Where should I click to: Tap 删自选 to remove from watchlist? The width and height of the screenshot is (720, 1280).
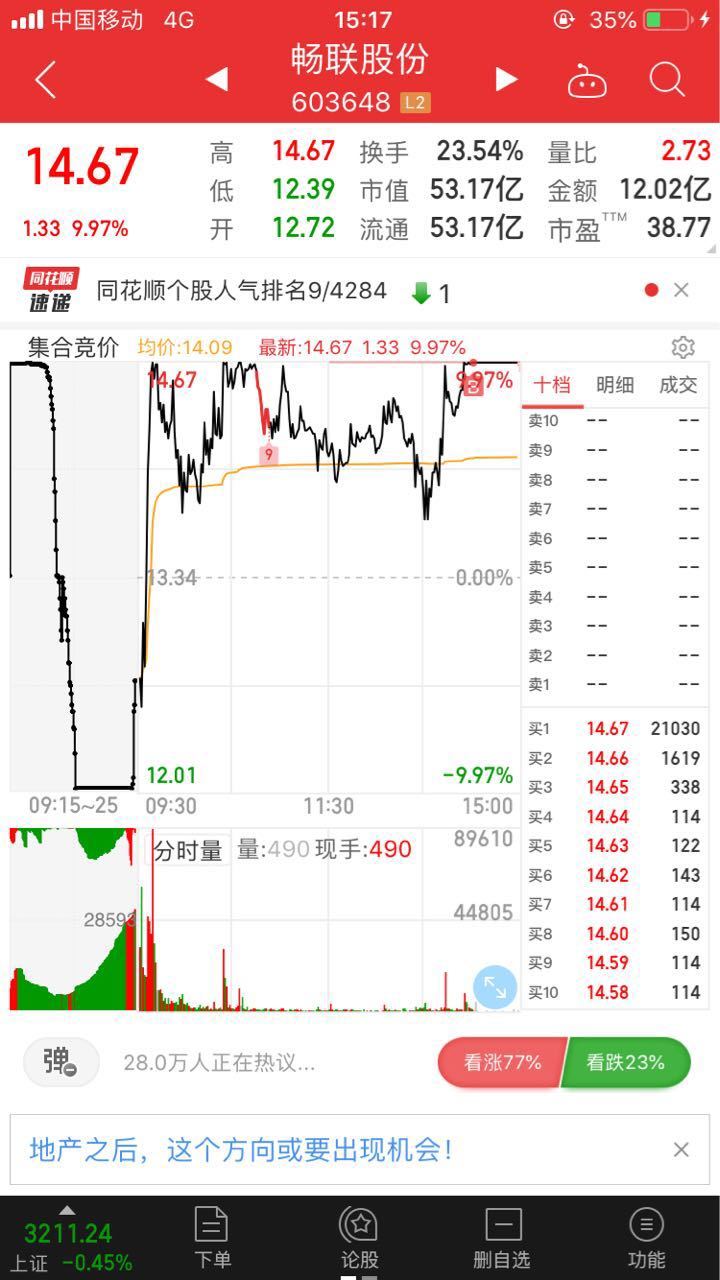tap(503, 1237)
